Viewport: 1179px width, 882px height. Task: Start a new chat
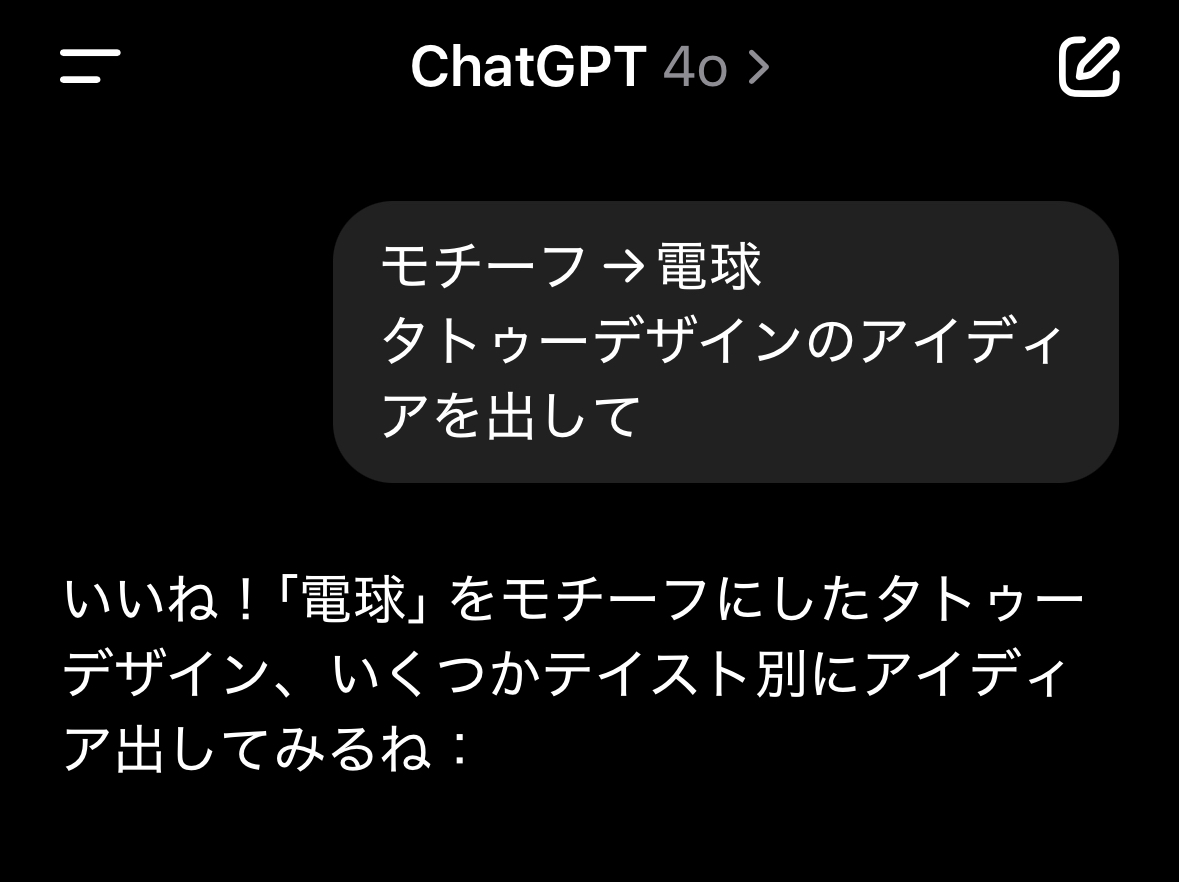tap(1089, 66)
